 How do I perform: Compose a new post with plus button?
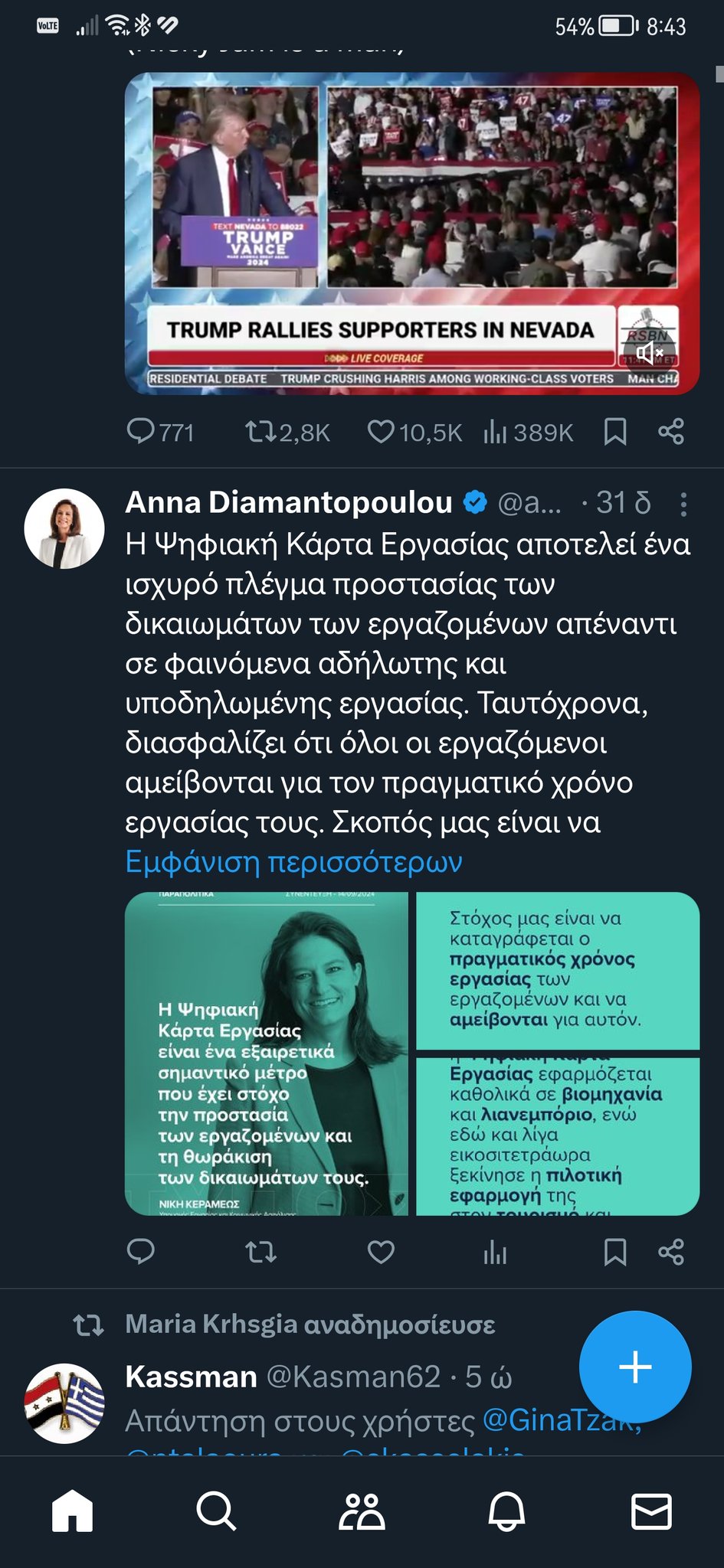tap(634, 1367)
